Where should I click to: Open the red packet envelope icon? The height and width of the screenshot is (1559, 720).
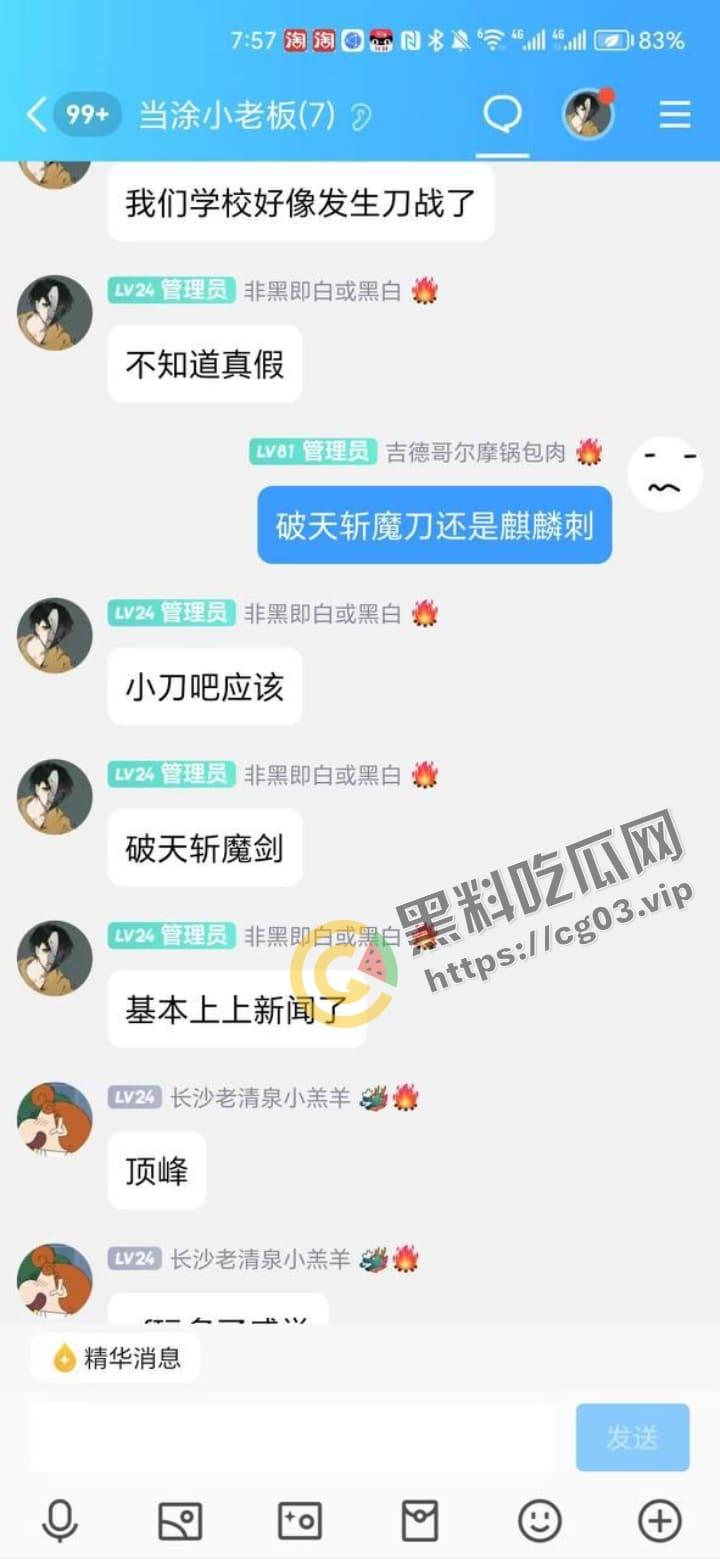420,1521
